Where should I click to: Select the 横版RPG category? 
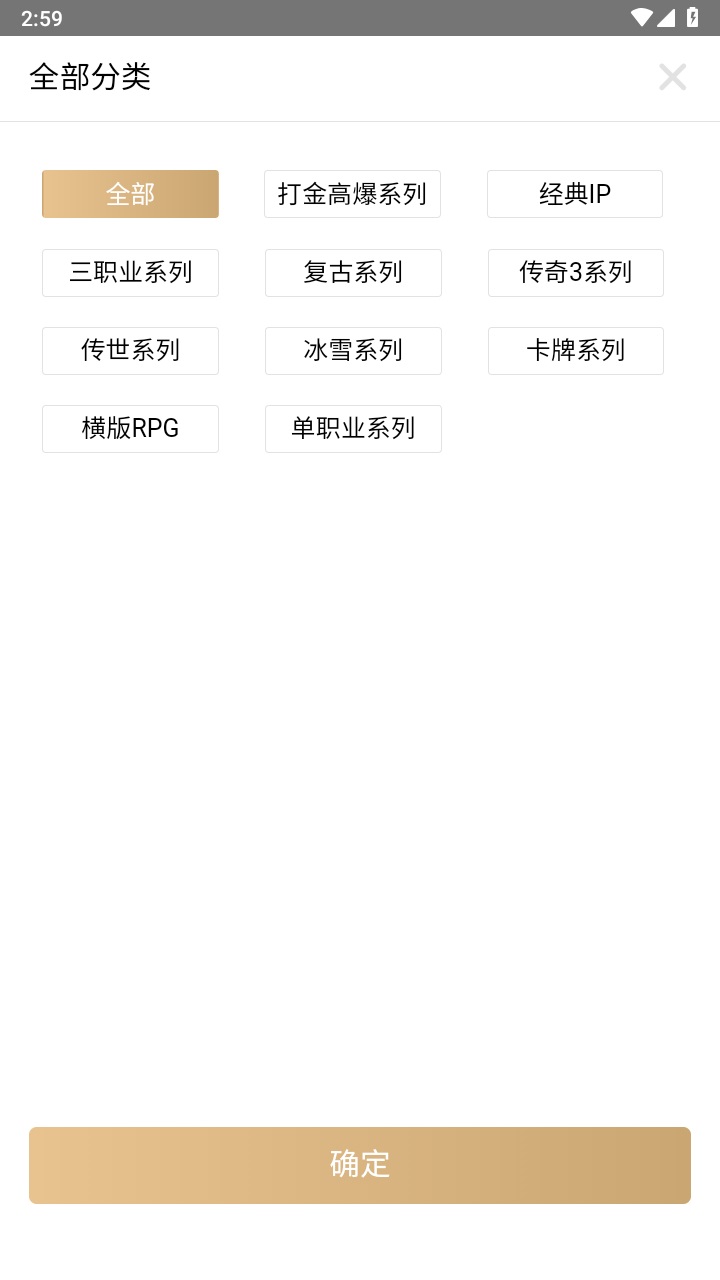(130, 428)
